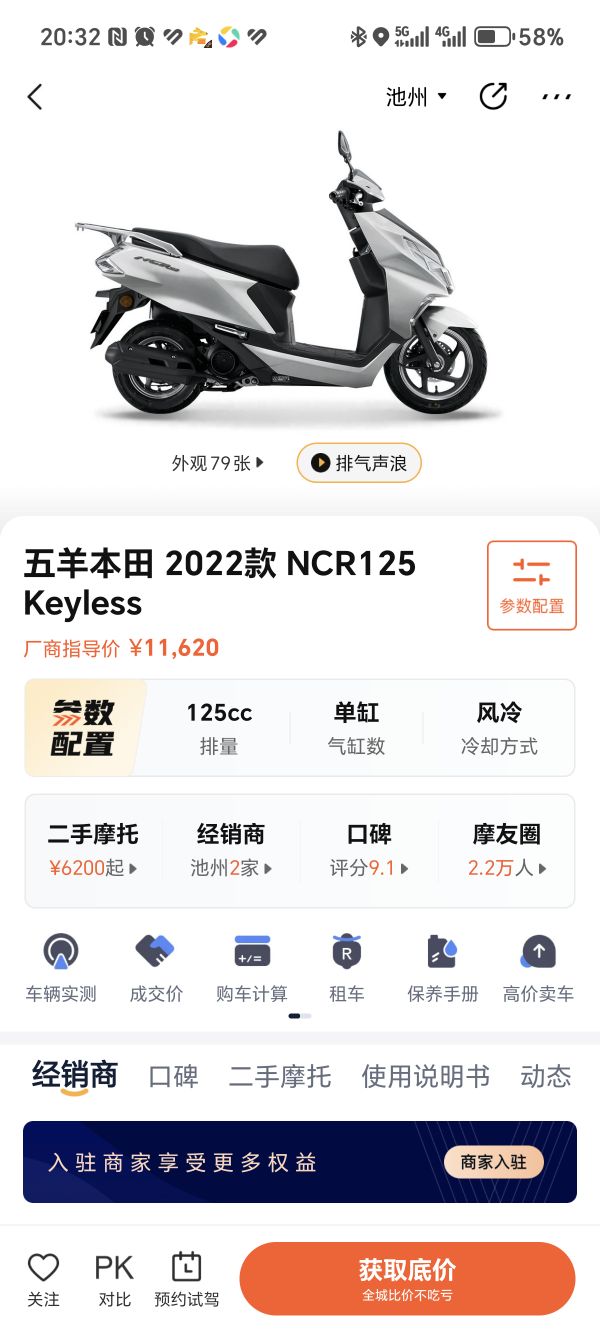Screen dimensions: 600x1332
Task: Switch to the 使用说明书 tab
Action: tap(425, 1076)
